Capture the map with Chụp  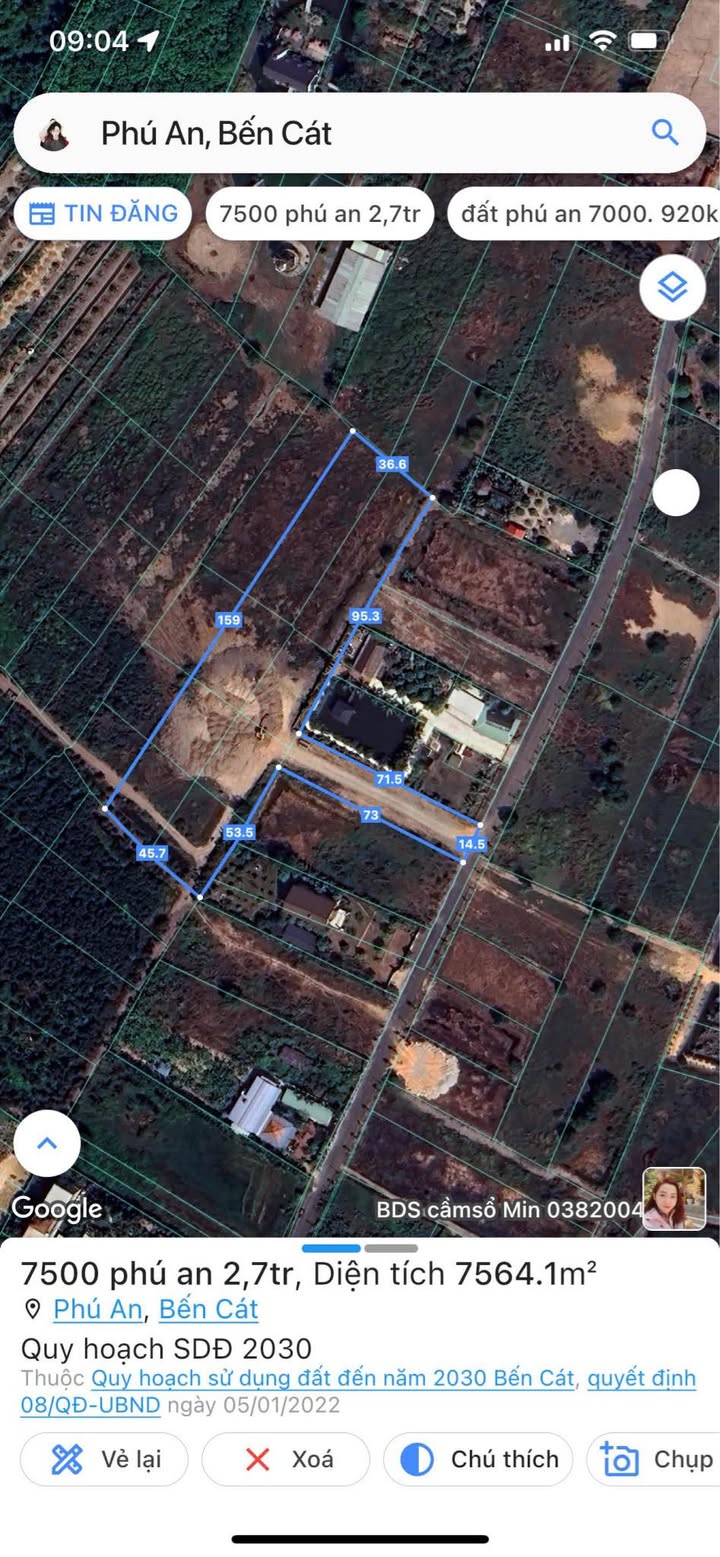coord(656,1459)
